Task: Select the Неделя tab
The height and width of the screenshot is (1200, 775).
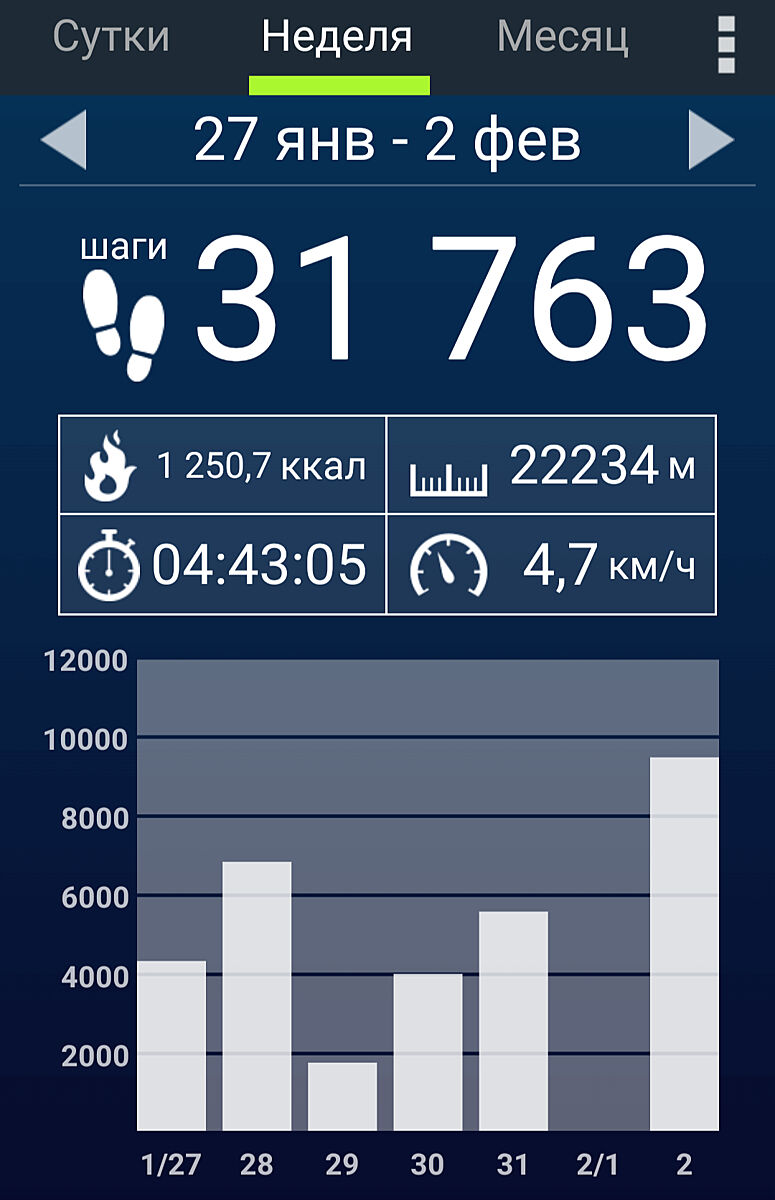Action: 337,38
